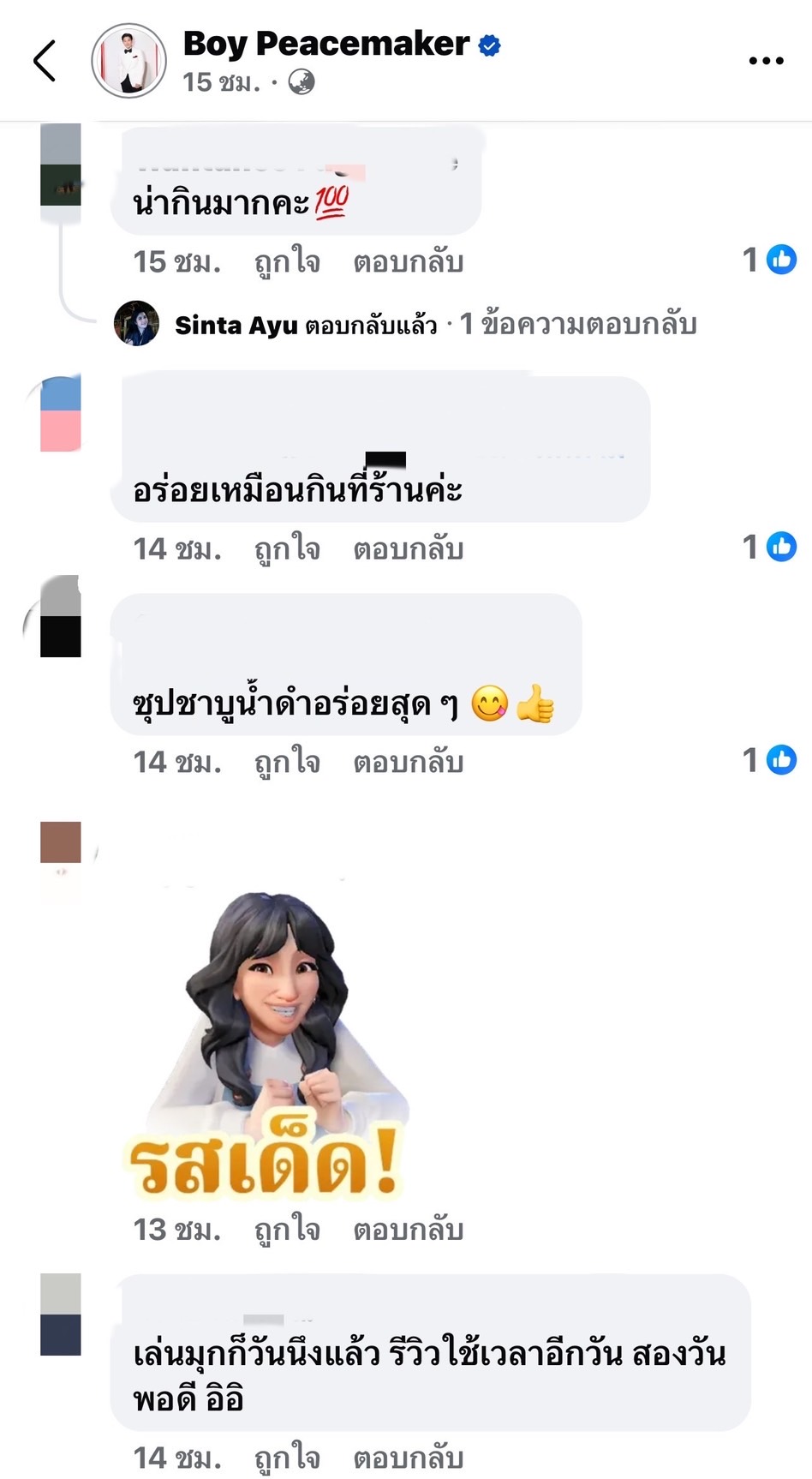The image size is (812, 1479).
Task: Reply to the comment starting 'เล่นมุกก็วันนึงแล้ว'
Action: click(x=408, y=1457)
